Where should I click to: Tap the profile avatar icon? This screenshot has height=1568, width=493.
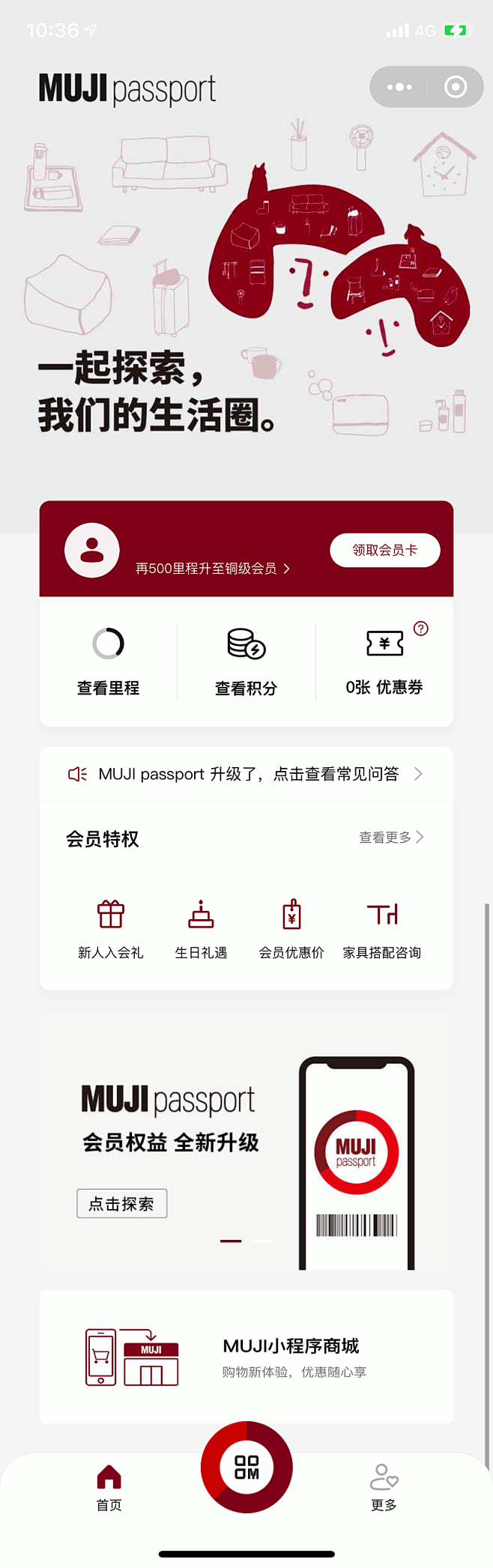[x=92, y=550]
